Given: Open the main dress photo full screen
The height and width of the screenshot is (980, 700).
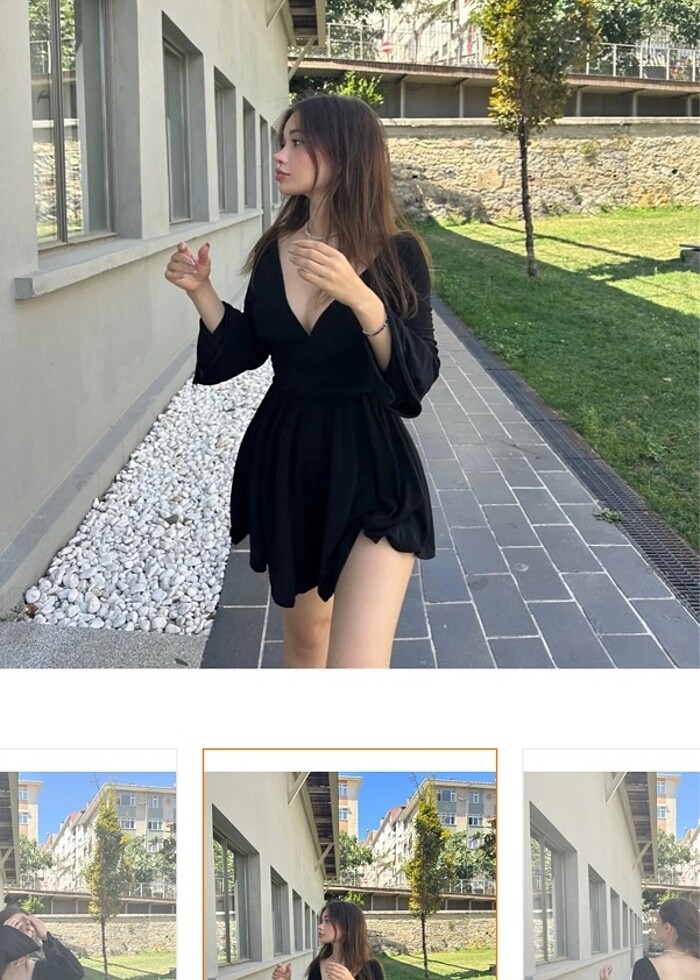Looking at the screenshot, I should [x=350, y=333].
